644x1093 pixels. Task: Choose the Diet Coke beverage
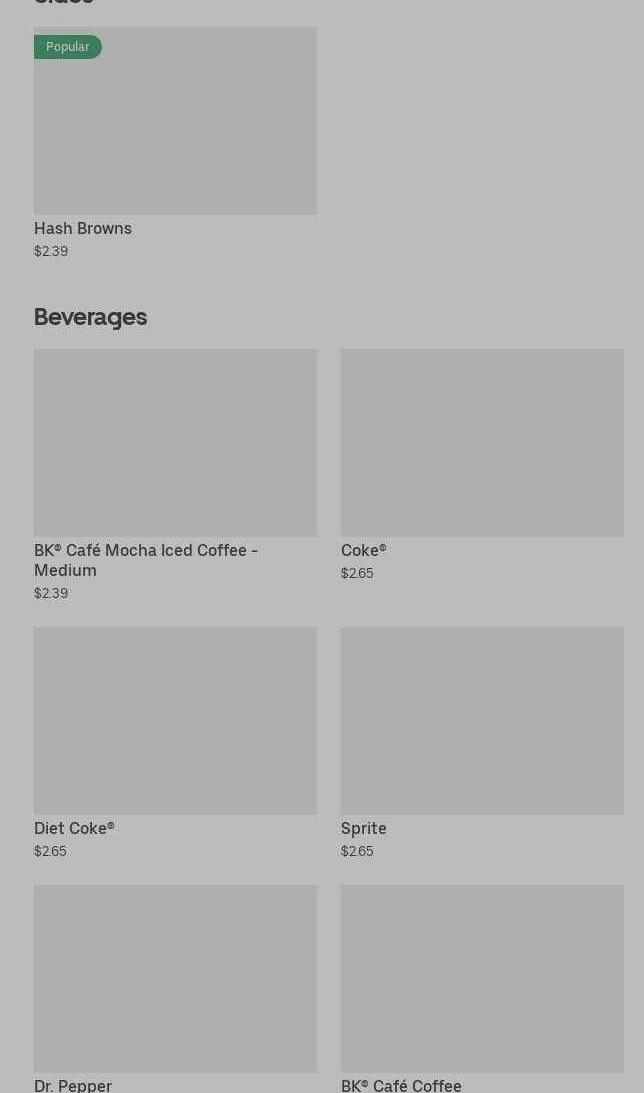(176, 743)
